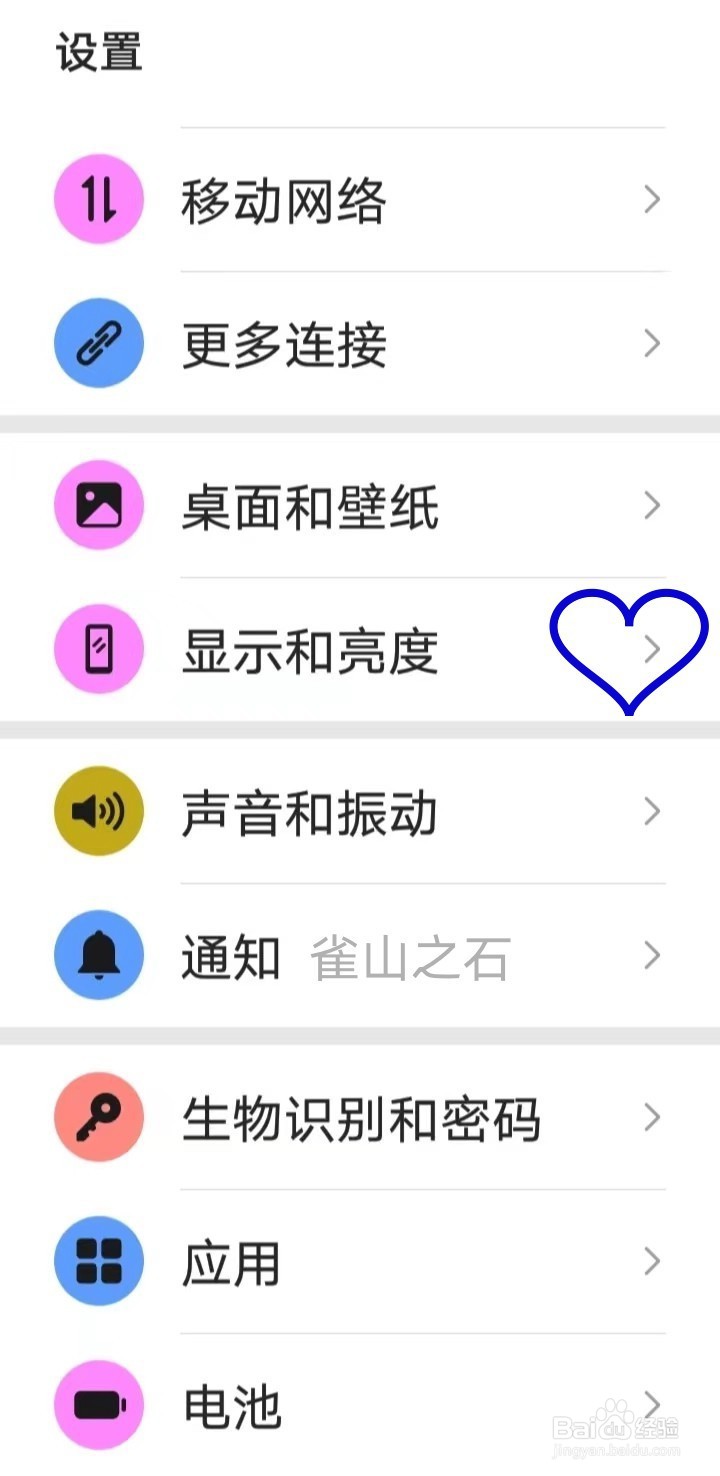Tap the 生物识别和密码 key icon
The height and width of the screenshot is (1476, 720).
98,1117
